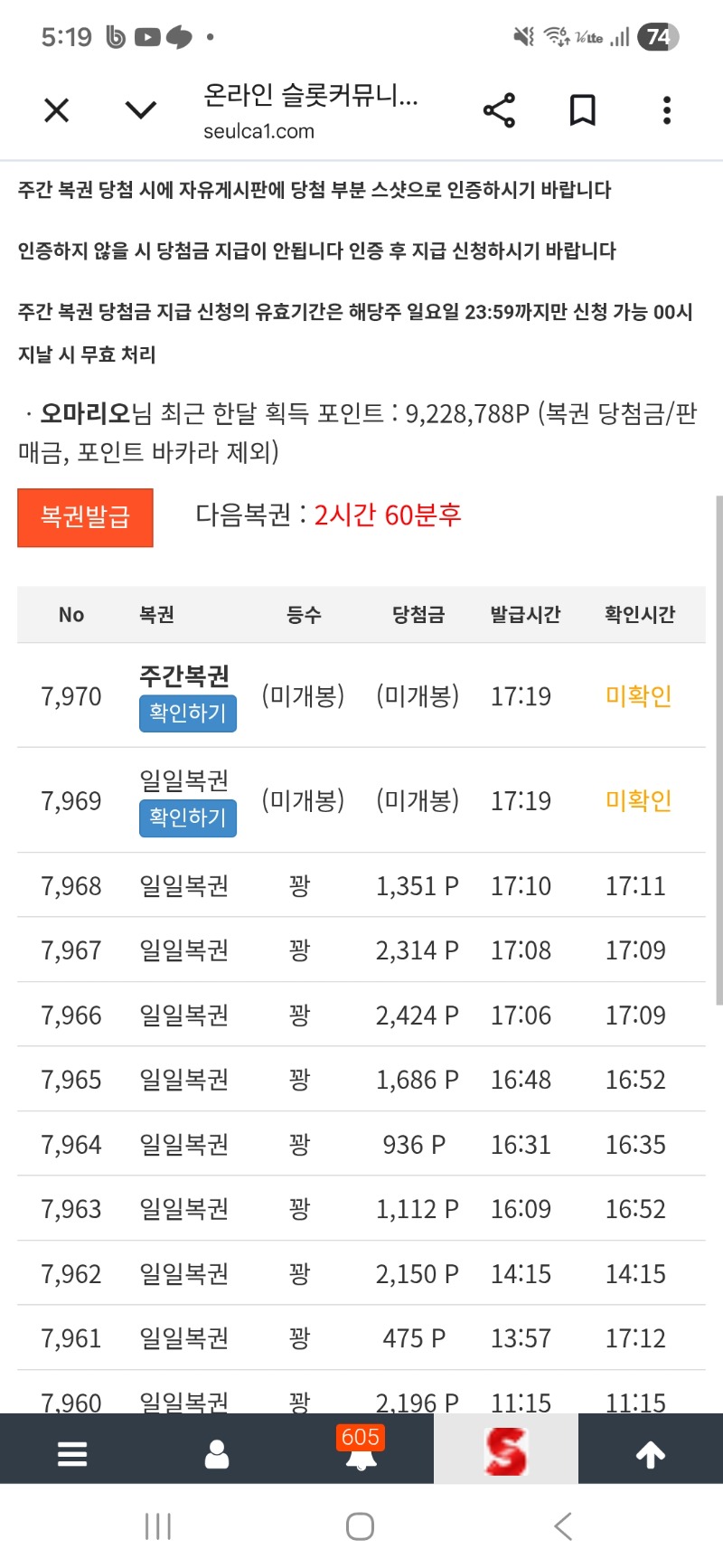
Task: Tap 확인하기 under 일일복권 No 7,969
Action: tap(188, 818)
